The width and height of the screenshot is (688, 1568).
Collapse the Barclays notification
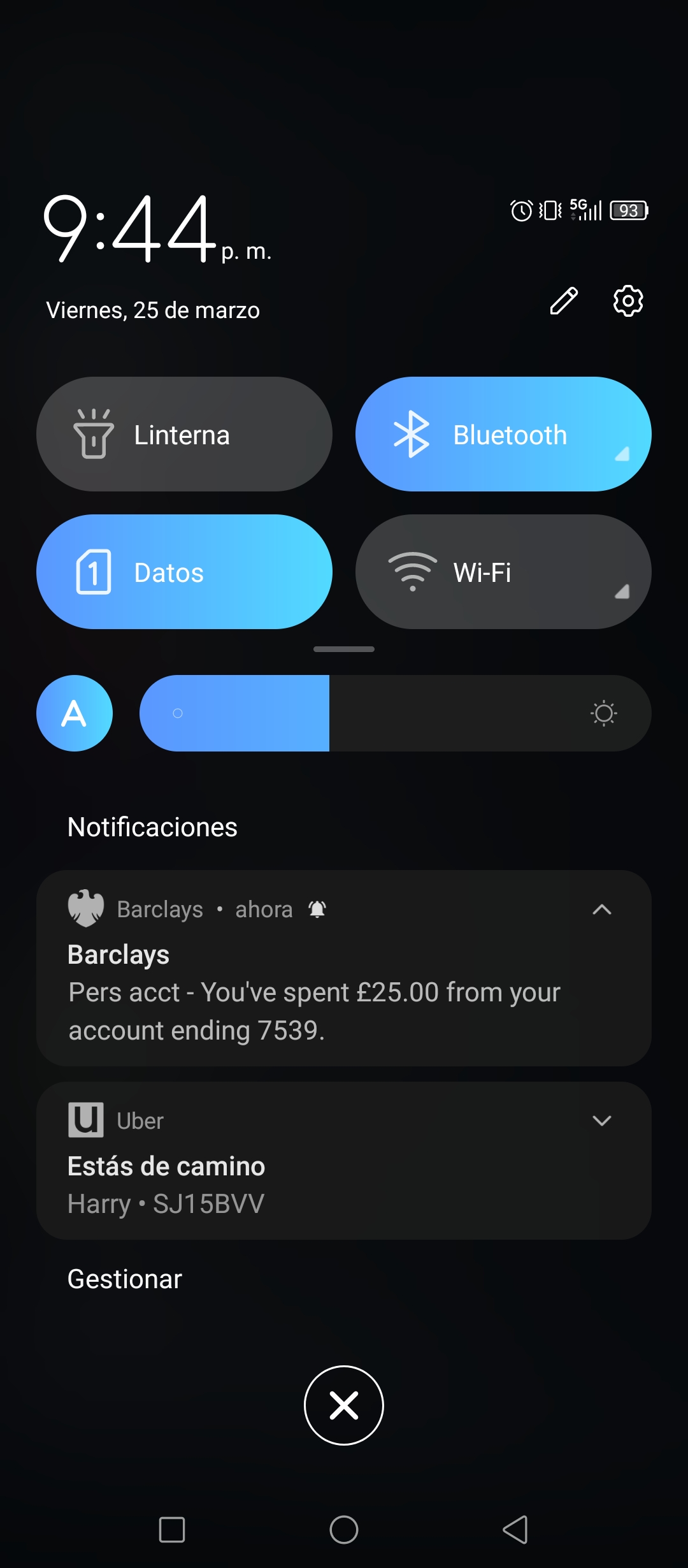click(x=602, y=910)
